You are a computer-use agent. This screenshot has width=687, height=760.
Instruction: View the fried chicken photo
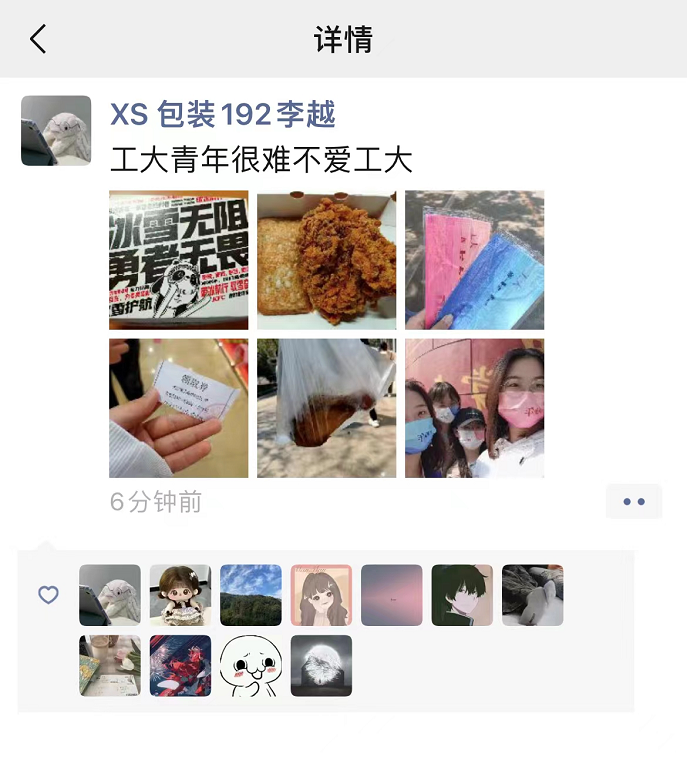(x=327, y=260)
